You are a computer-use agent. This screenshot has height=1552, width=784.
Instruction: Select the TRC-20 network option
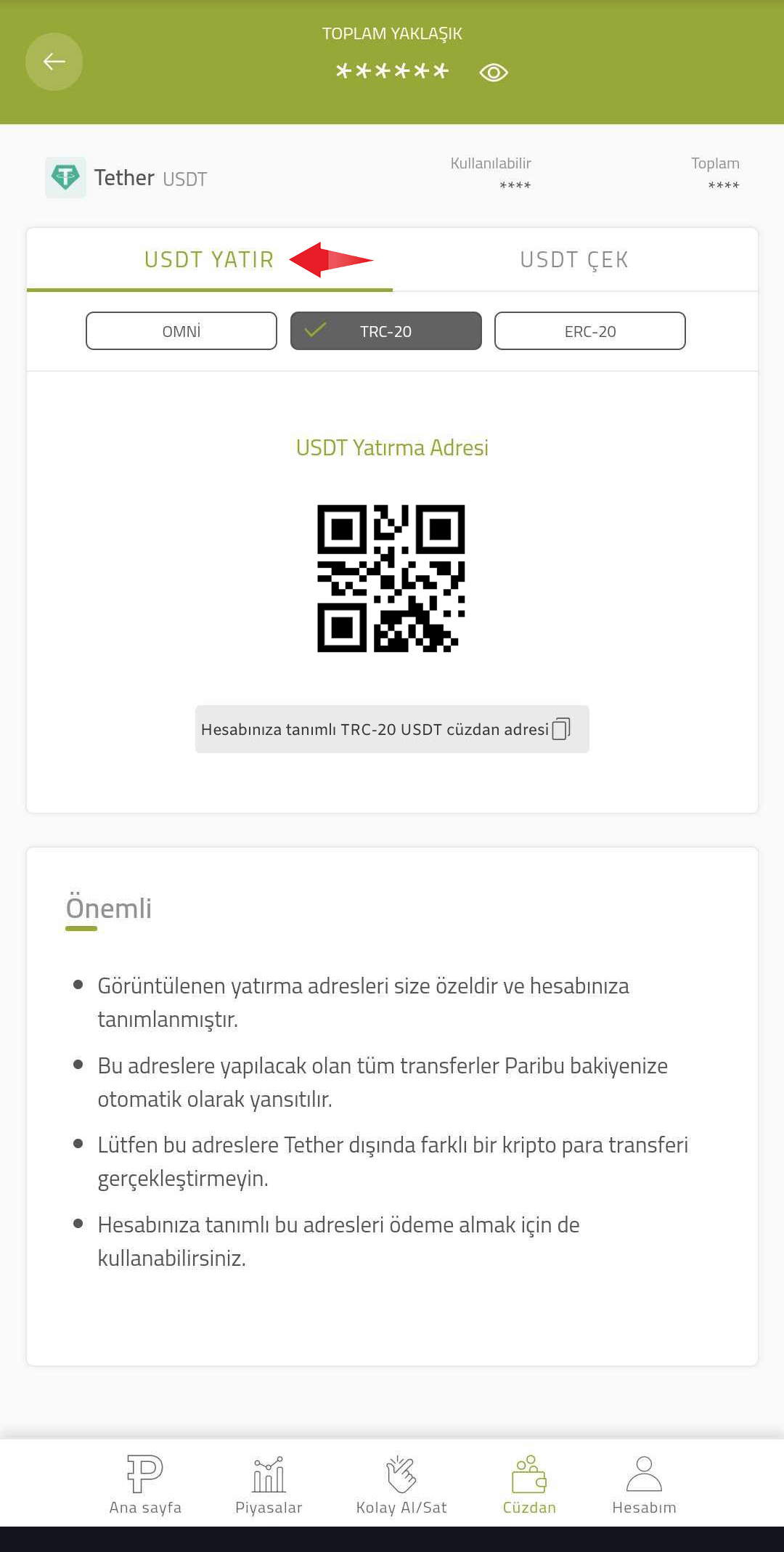click(385, 331)
